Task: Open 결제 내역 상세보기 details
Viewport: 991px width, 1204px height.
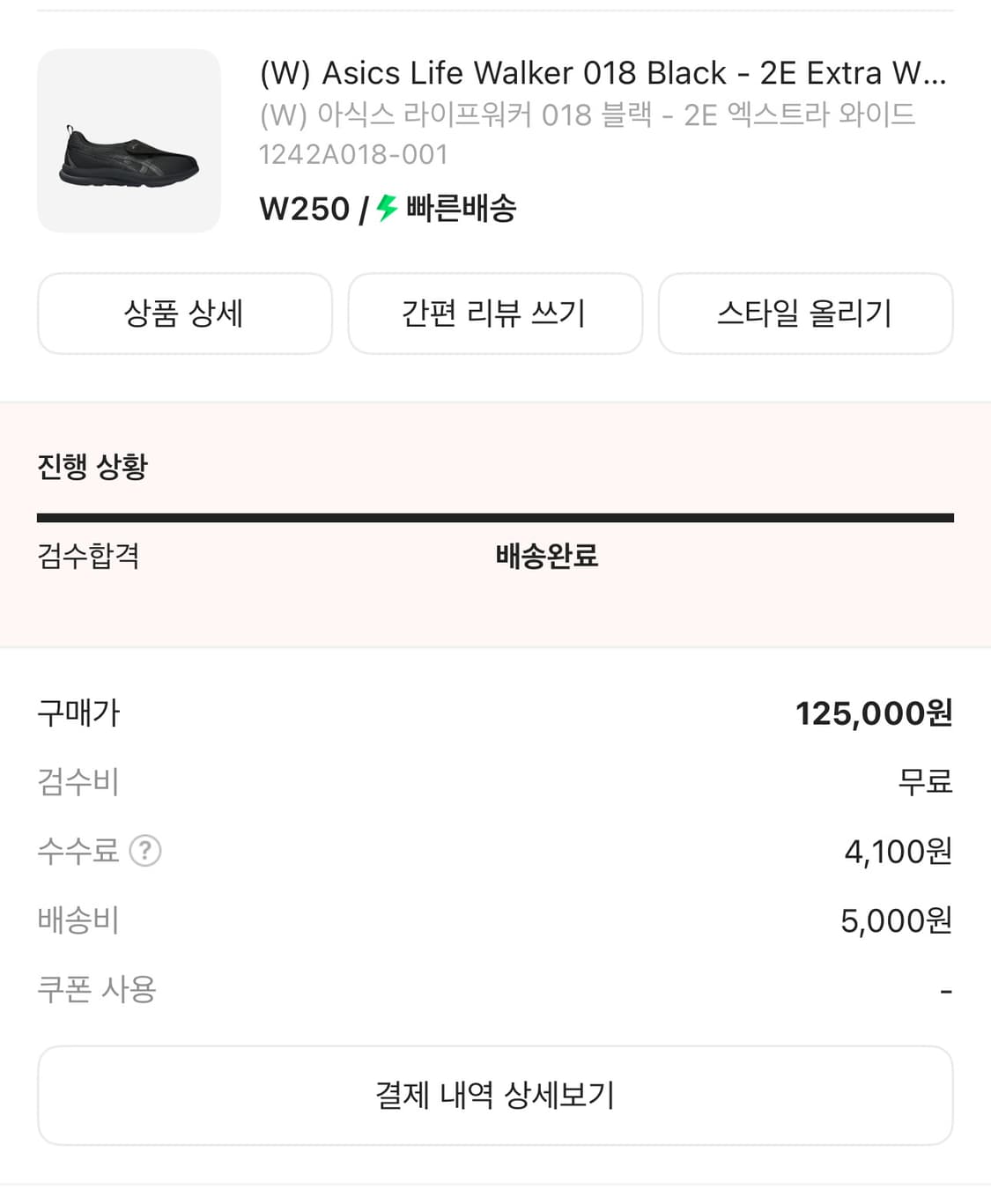Action: coord(495,1095)
